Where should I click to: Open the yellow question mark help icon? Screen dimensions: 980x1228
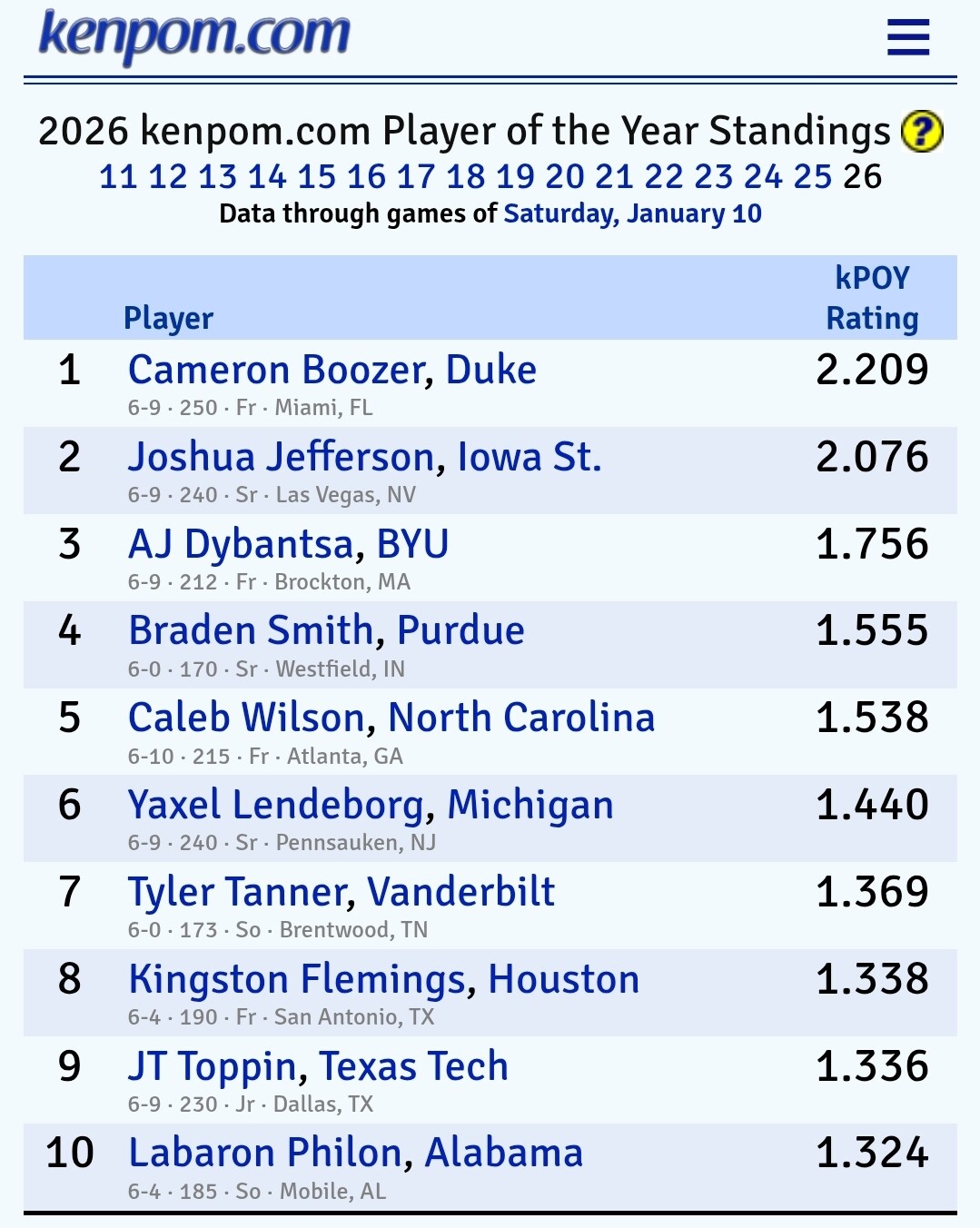tap(921, 133)
